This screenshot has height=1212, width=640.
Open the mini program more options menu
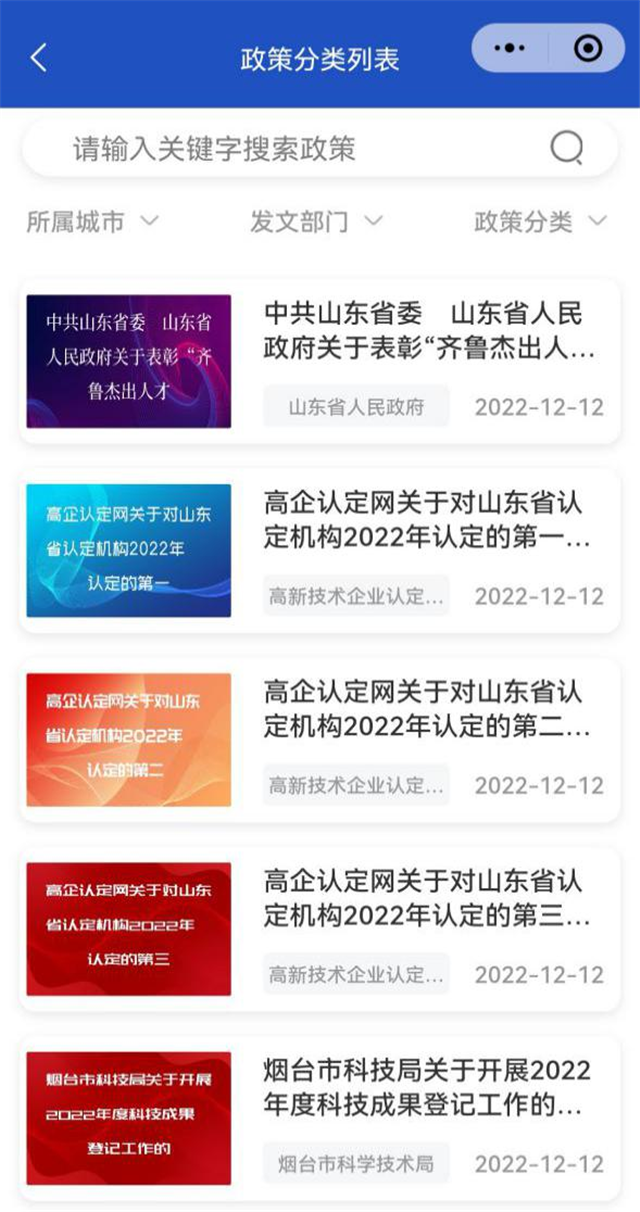(x=510, y=49)
